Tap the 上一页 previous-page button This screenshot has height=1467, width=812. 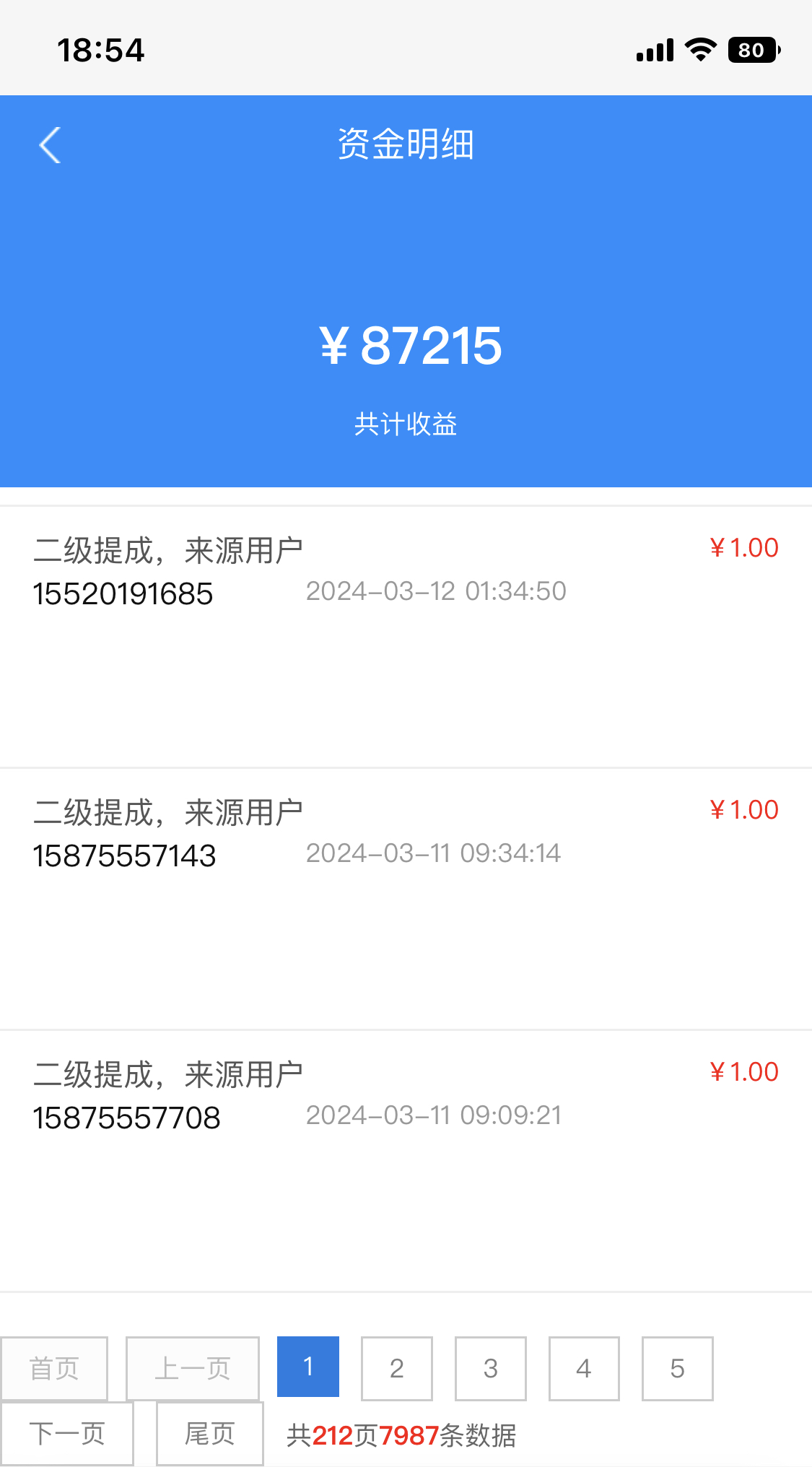coord(193,1368)
